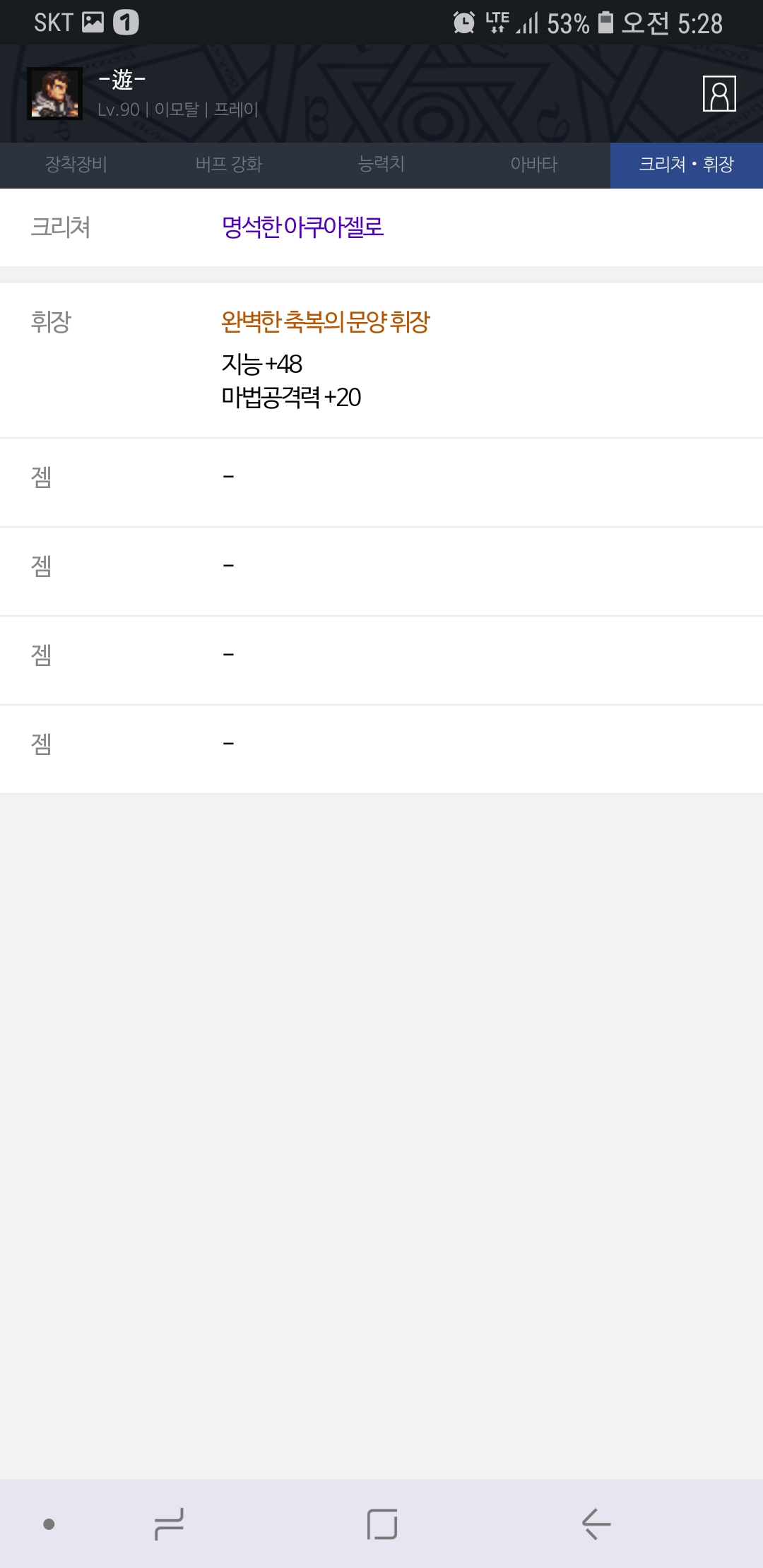The height and width of the screenshot is (1568, 763).
Task: Open 완벽한 축복의 문양 휘장 details
Action: coord(325,322)
